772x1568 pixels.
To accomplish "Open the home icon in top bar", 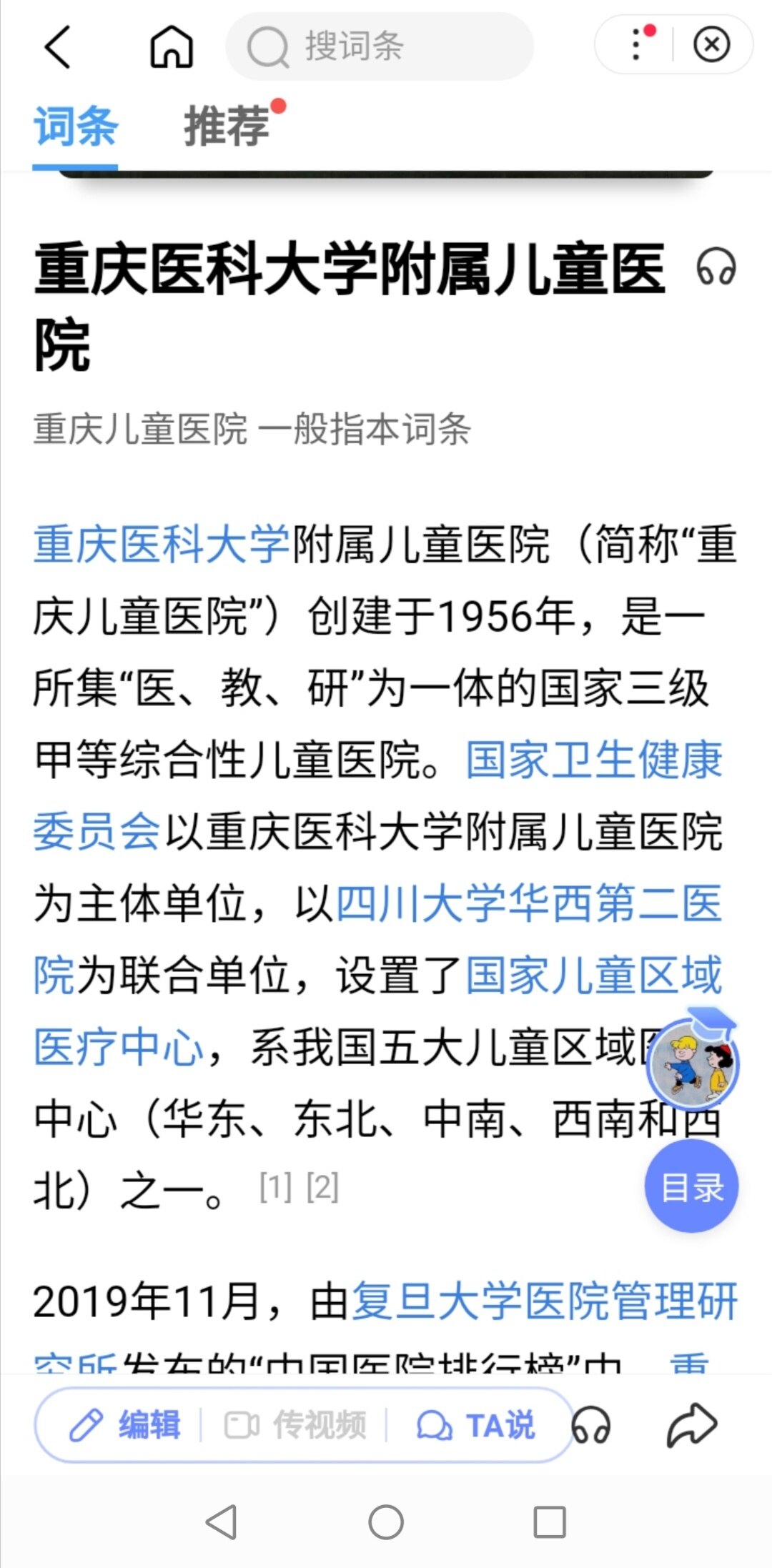I will 172,47.
